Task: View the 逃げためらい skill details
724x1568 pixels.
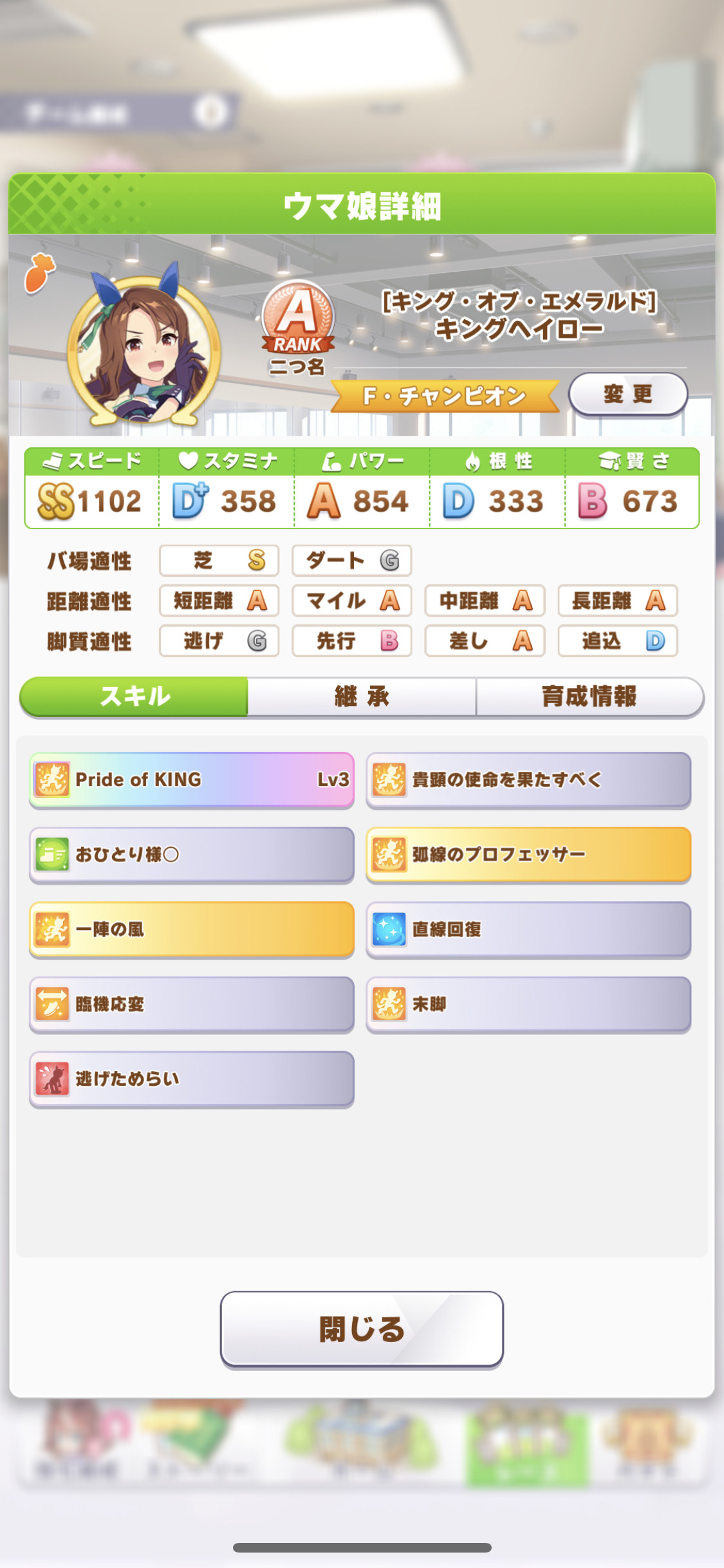Action: 192,1079
